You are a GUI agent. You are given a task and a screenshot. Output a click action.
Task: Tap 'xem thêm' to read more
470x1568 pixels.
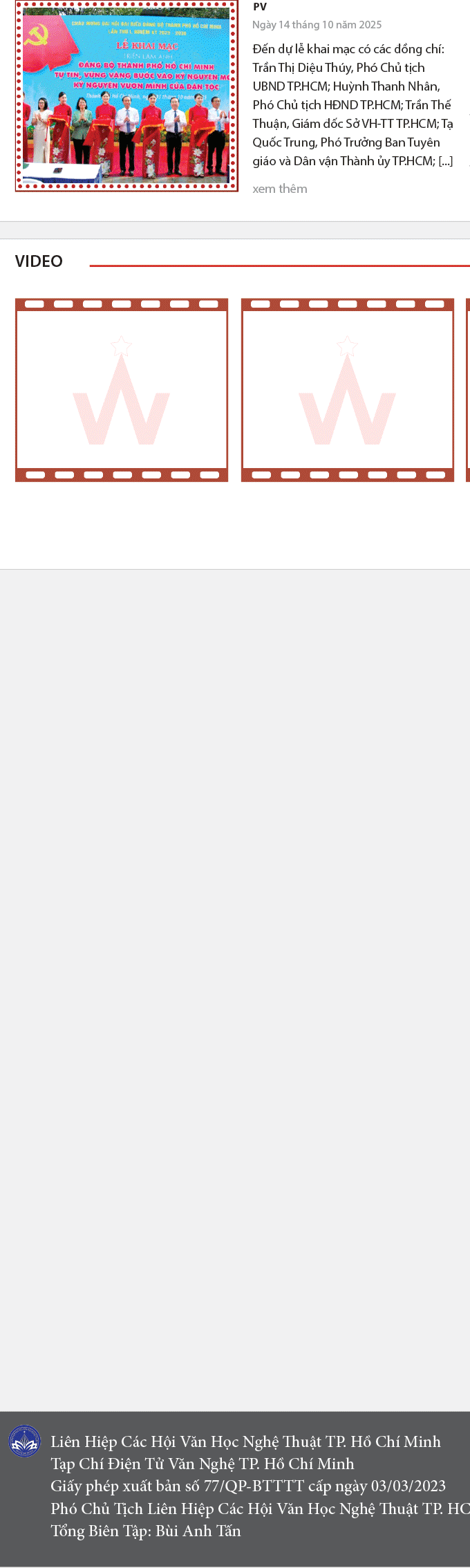point(280,189)
